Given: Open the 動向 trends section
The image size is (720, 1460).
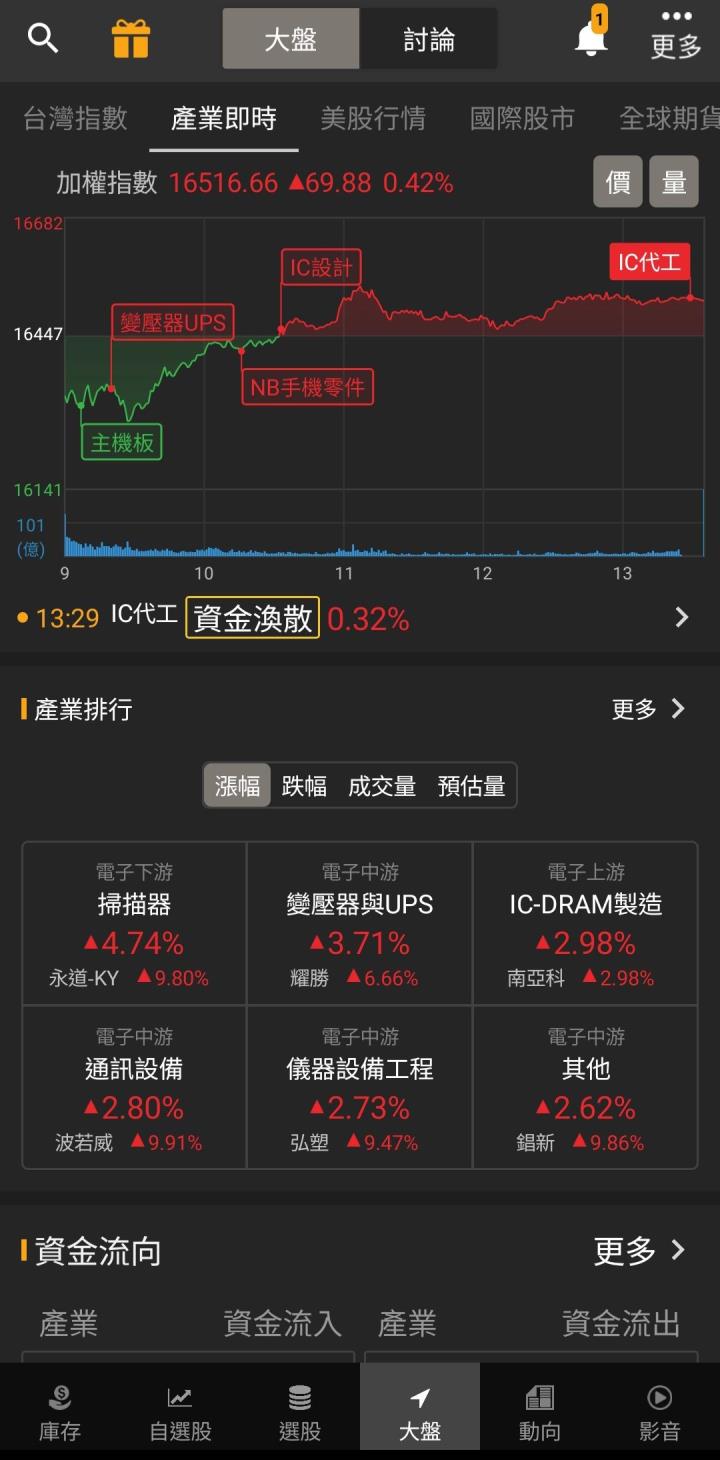Looking at the screenshot, I should (539, 1405).
